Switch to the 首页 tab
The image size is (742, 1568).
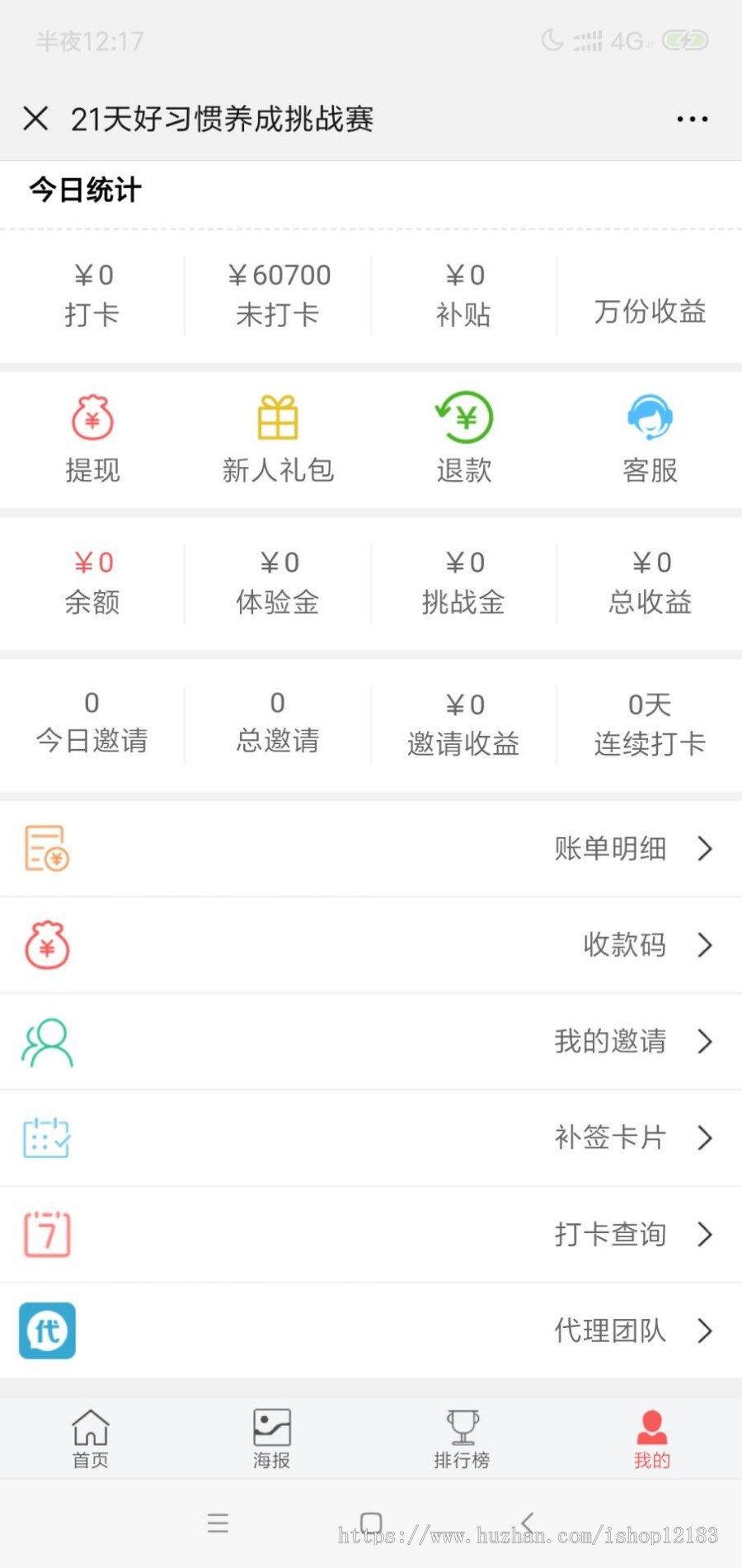coord(90,1438)
